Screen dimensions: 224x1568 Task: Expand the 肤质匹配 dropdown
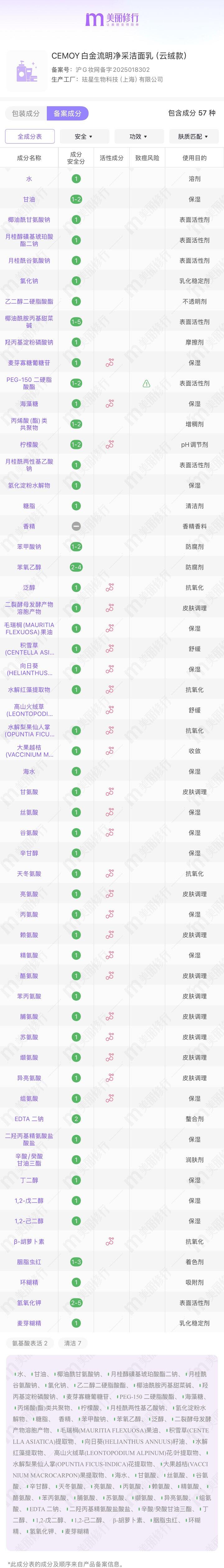tap(194, 136)
